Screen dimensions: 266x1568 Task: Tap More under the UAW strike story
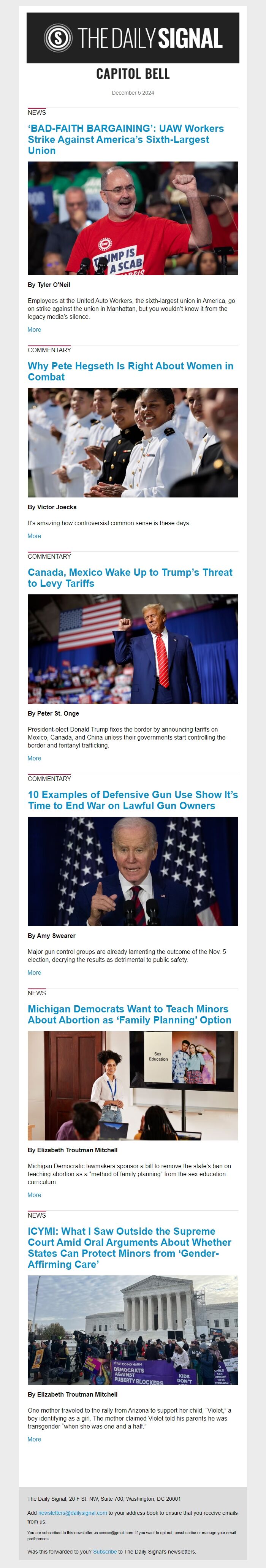tap(34, 330)
